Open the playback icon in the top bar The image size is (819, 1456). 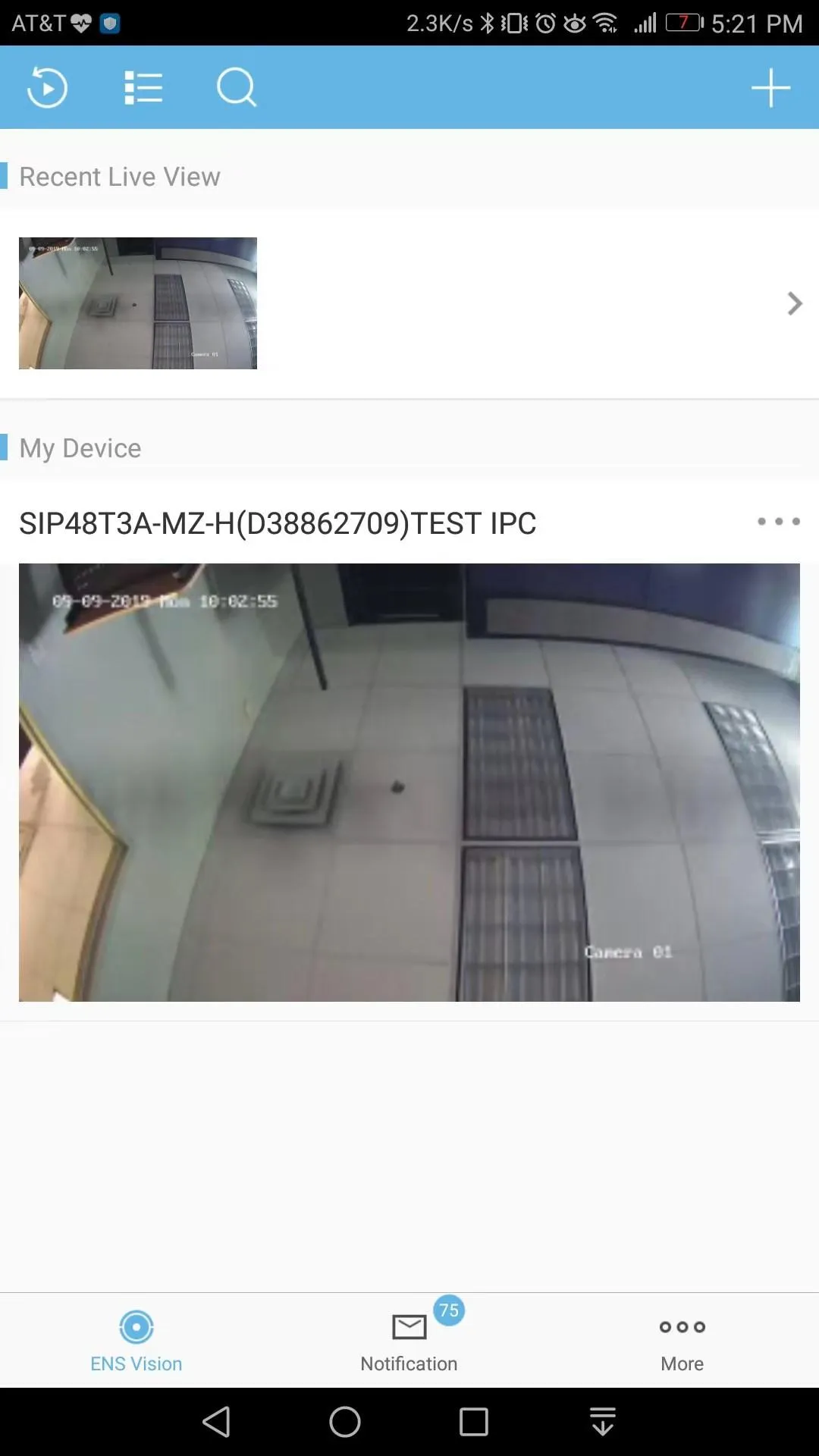pos(47,88)
